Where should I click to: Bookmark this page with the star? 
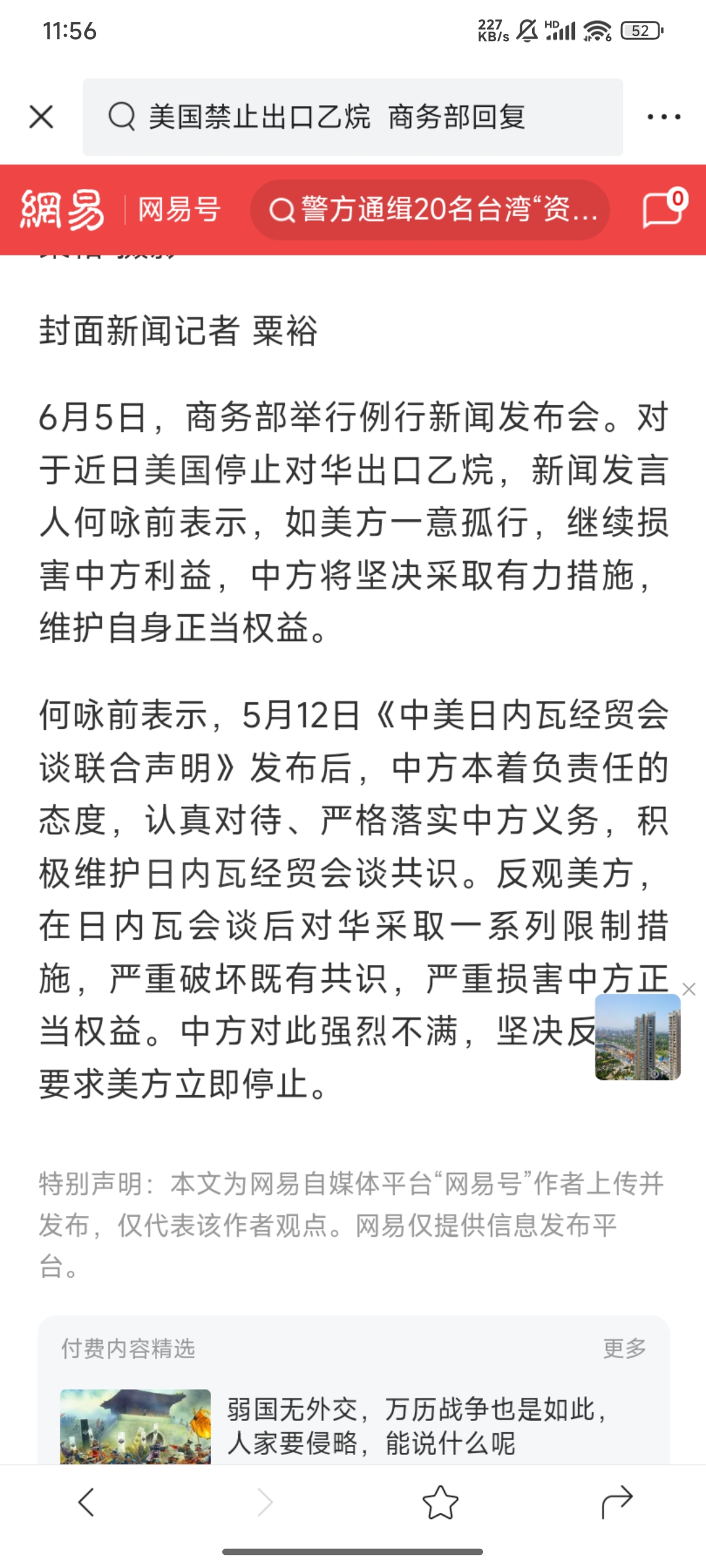441,1502
